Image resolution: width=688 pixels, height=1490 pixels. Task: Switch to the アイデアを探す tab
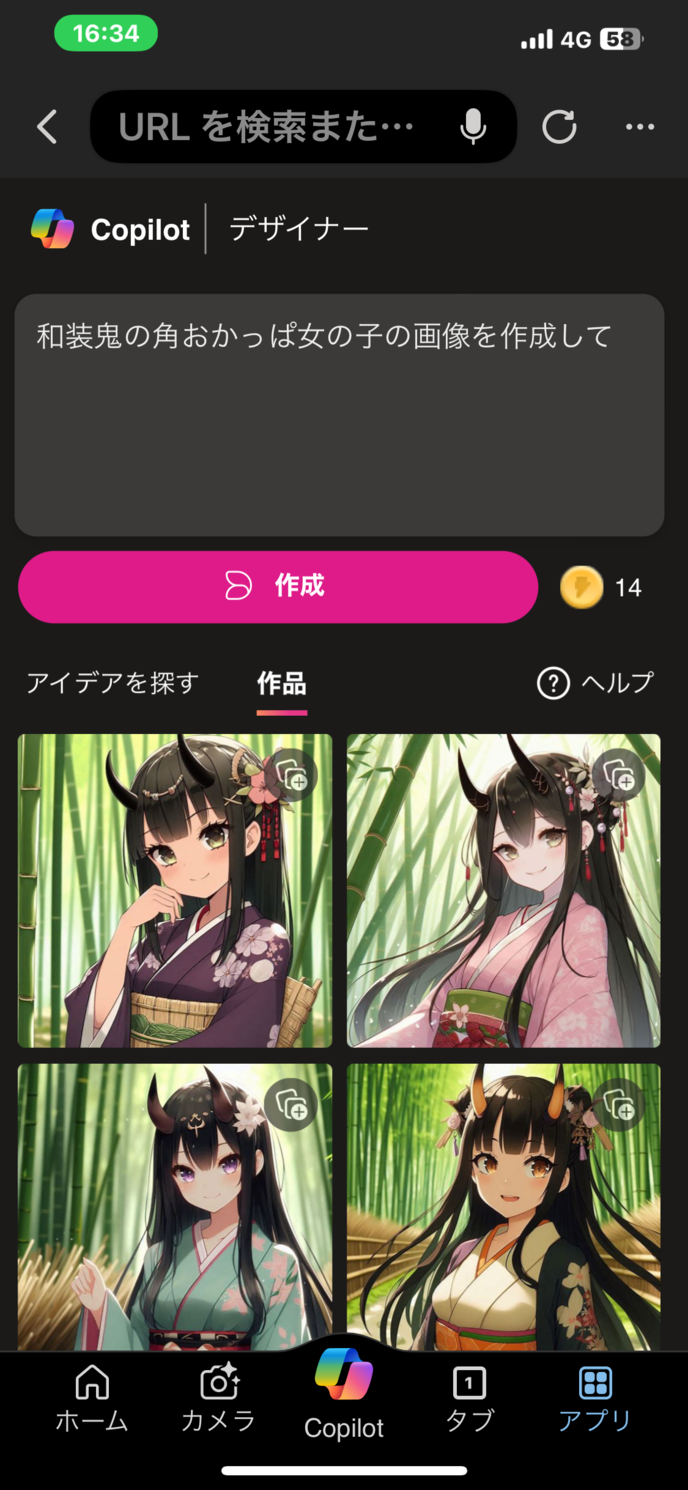pyautogui.click(x=112, y=683)
